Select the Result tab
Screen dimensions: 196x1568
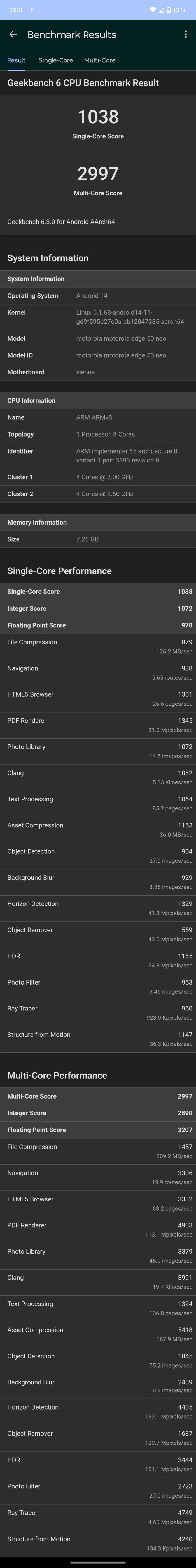17,60
